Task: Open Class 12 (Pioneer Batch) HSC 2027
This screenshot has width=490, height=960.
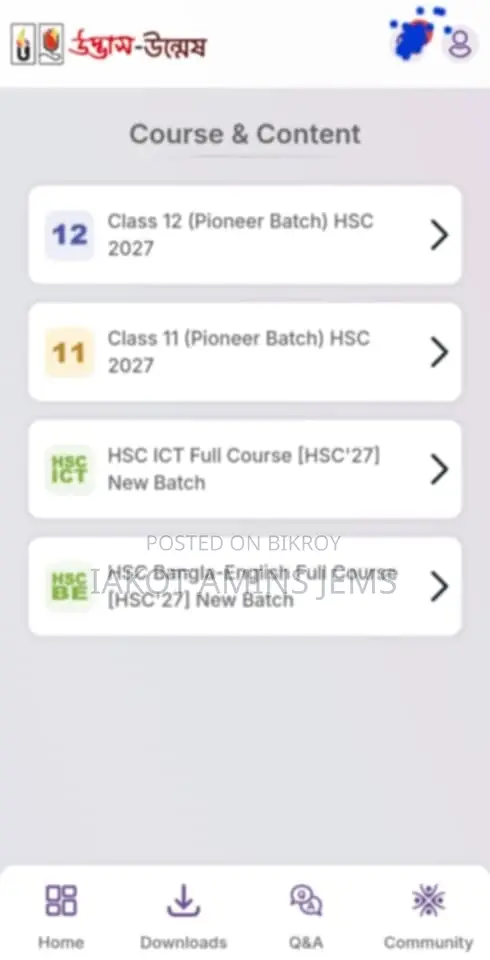Action: [245, 235]
